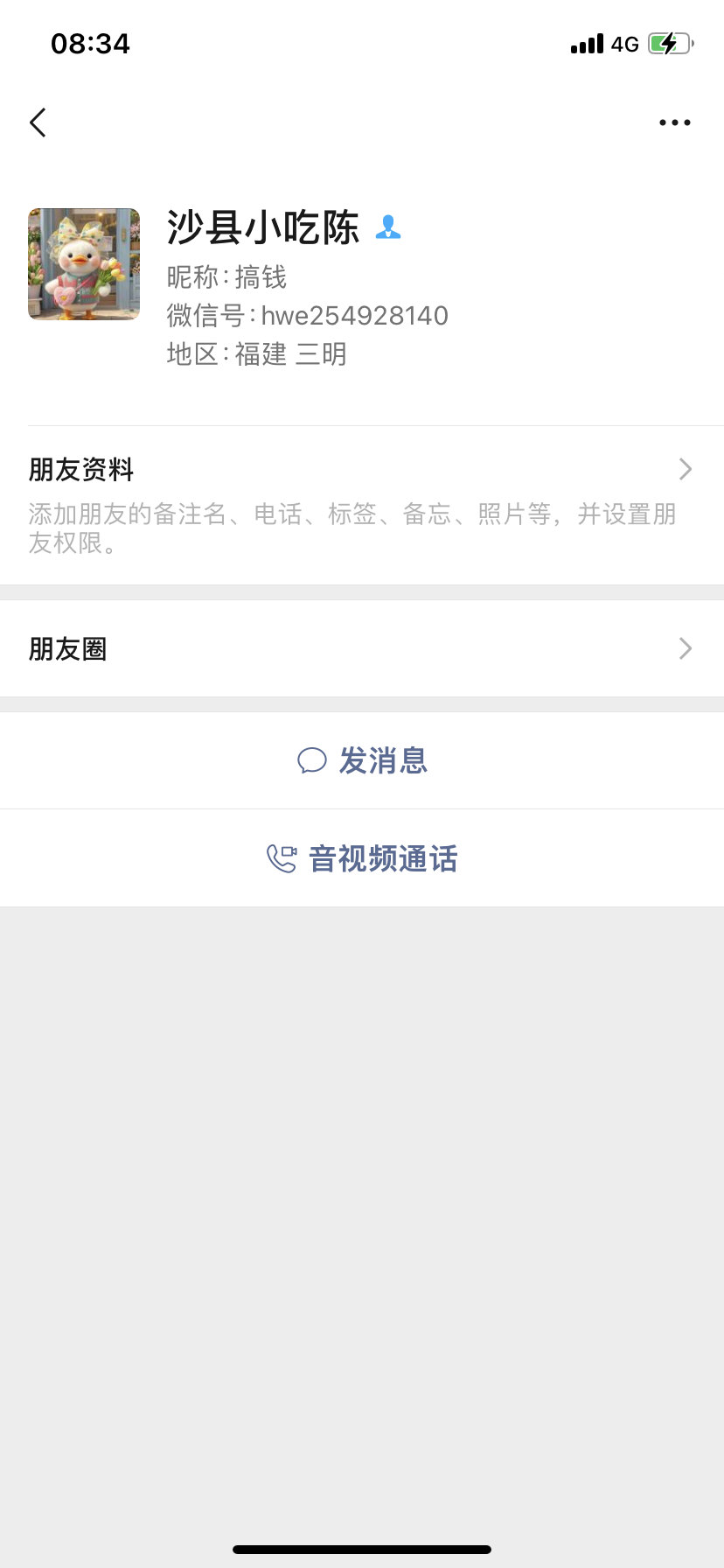Start 音视频通话 with this contact

362,858
